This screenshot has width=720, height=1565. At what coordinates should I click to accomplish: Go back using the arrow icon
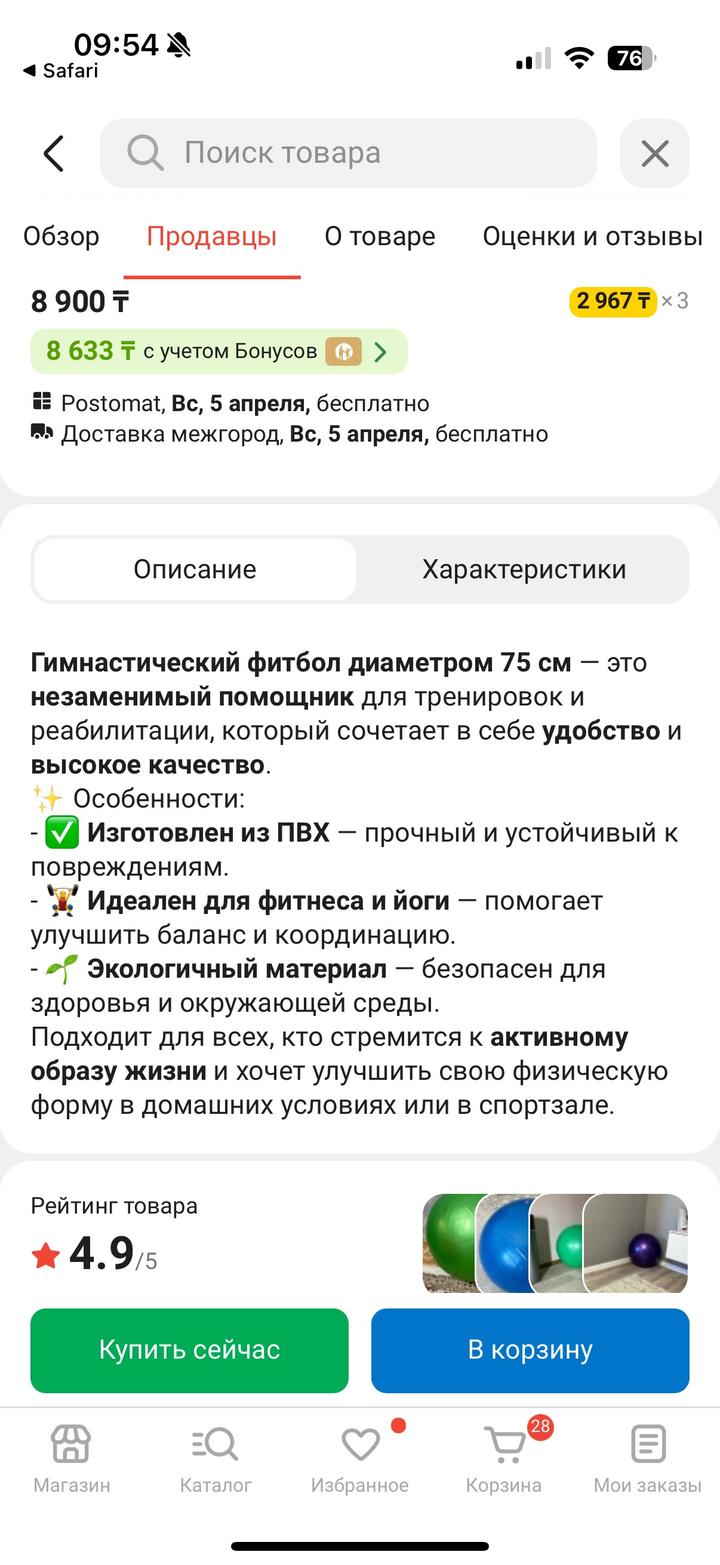click(54, 153)
